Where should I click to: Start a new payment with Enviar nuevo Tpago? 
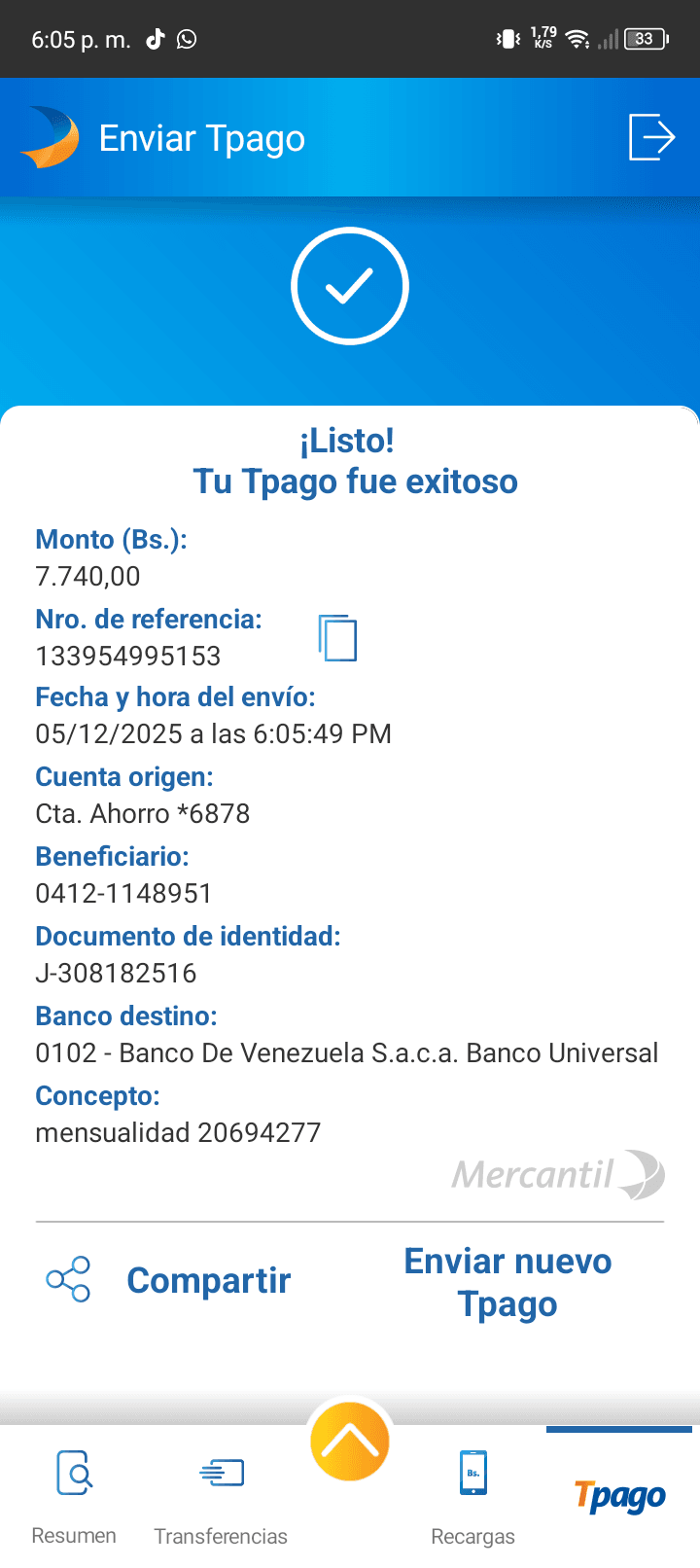point(507,1282)
